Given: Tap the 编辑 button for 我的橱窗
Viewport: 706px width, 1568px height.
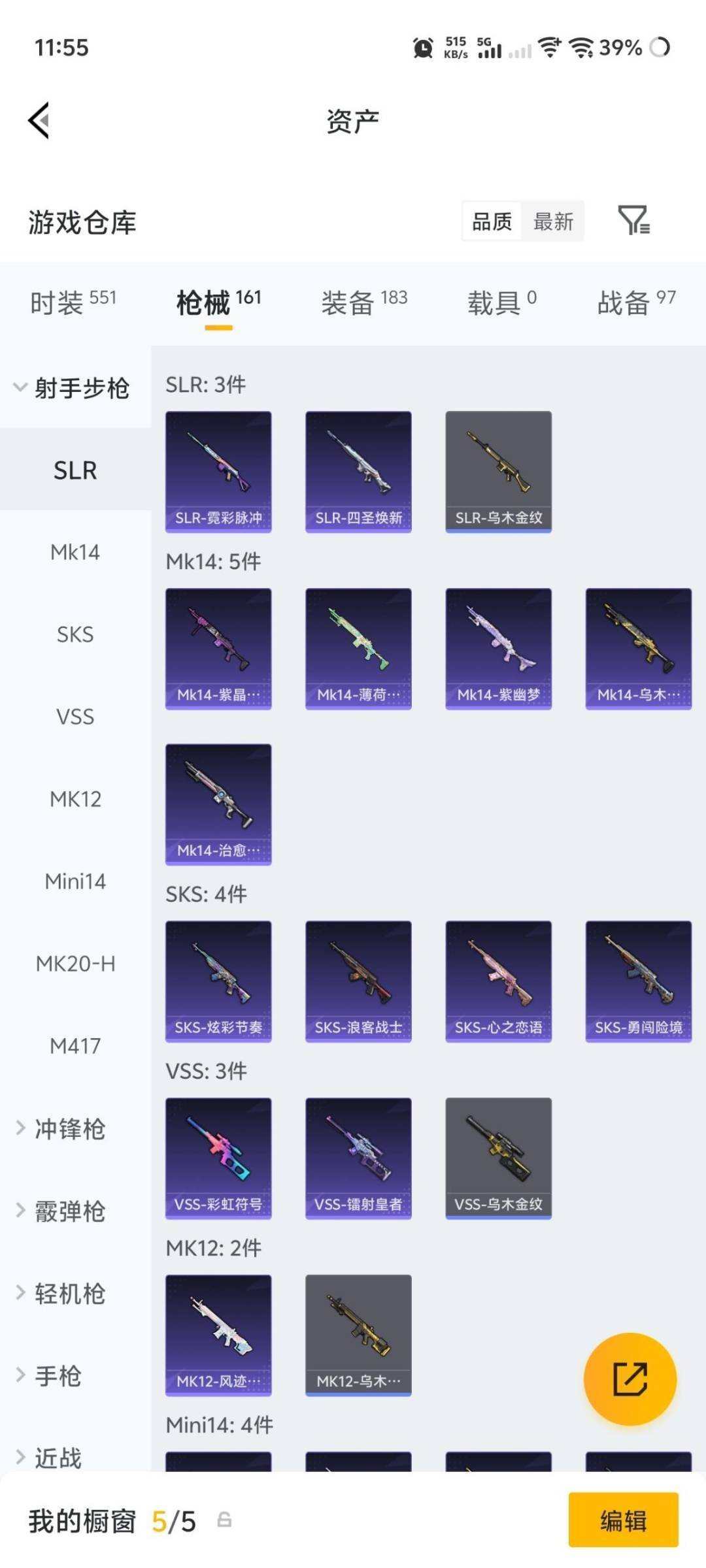Looking at the screenshot, I should 623,1520.
